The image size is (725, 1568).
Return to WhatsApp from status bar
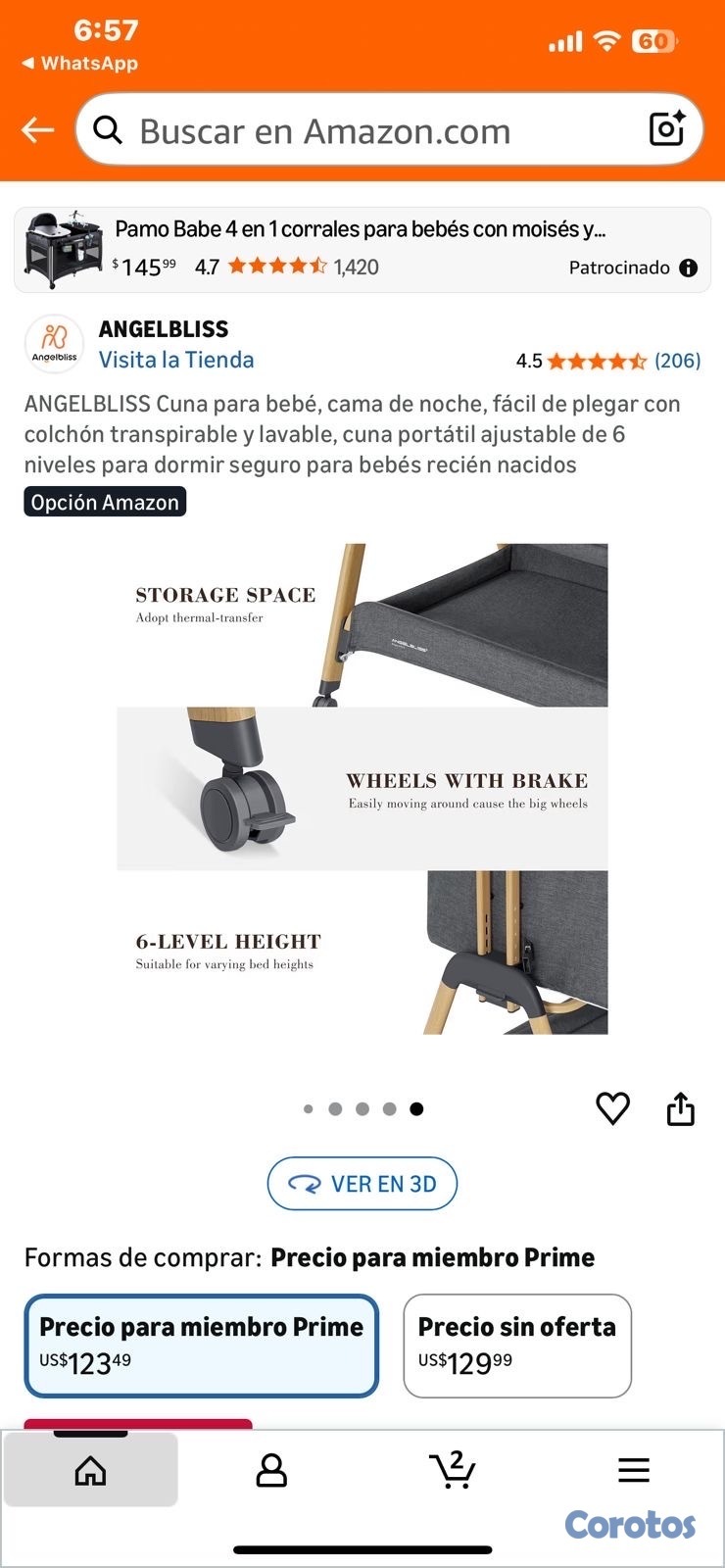80,63
